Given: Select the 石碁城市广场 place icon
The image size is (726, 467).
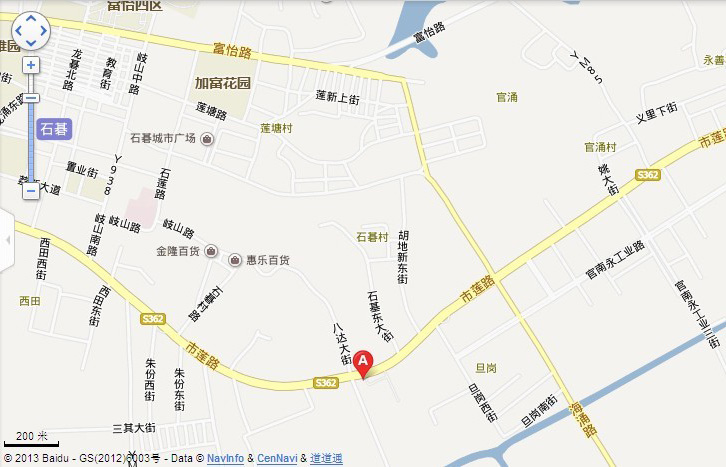Looking at the screenshot, I should 208,138.
